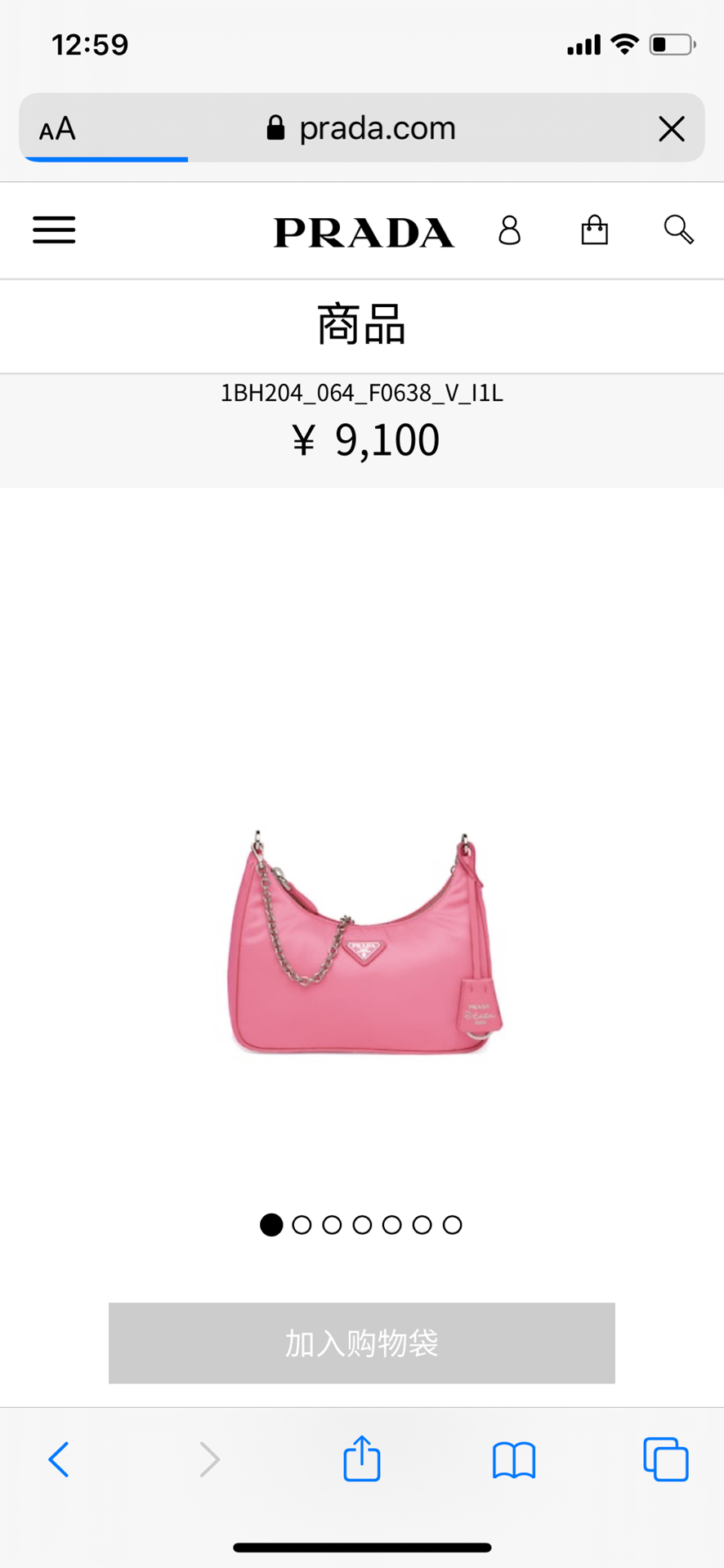
Task: Tap 加入购物袋 to add to bag
Action: (361, 1343)
